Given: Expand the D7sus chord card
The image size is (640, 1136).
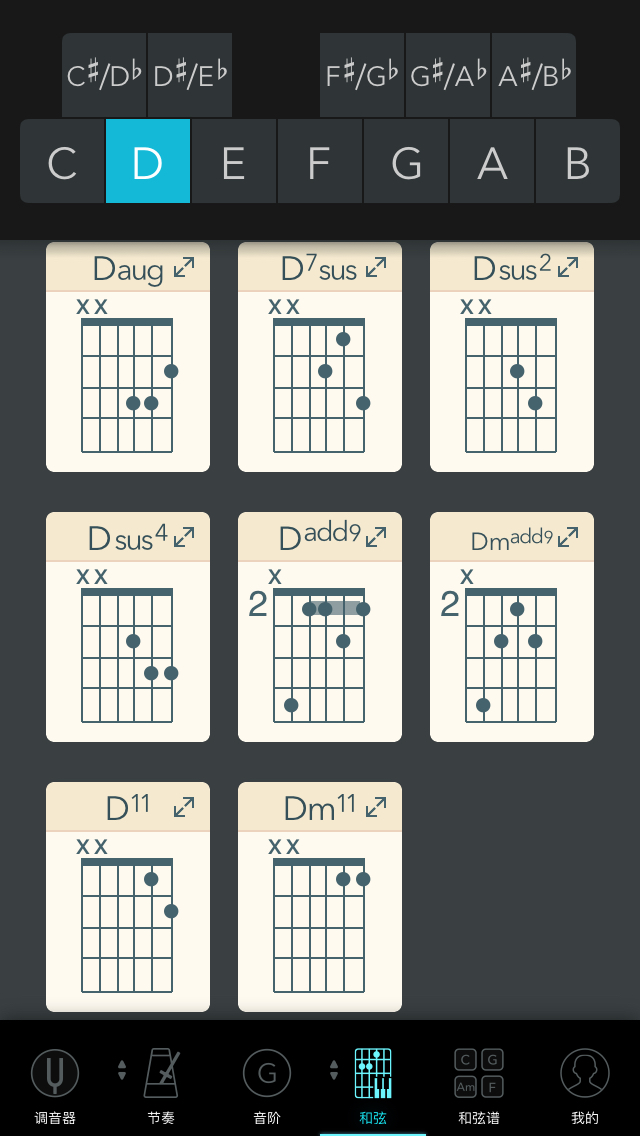Looking at the screenshot, I should pyautogui.click(x=376, y=268).
